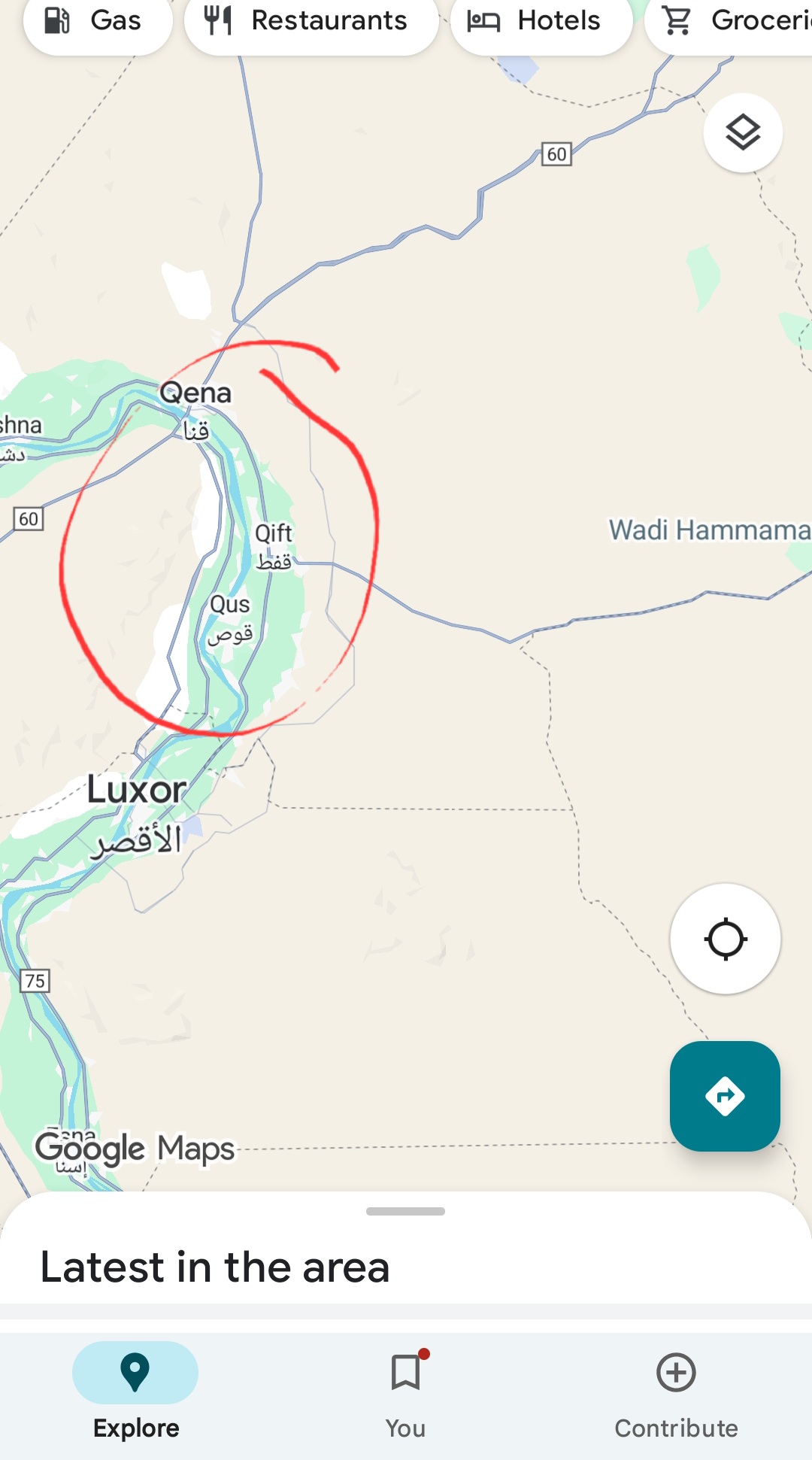Show Hotels on the map
The image size is (812, 1460).
[541, 21]
